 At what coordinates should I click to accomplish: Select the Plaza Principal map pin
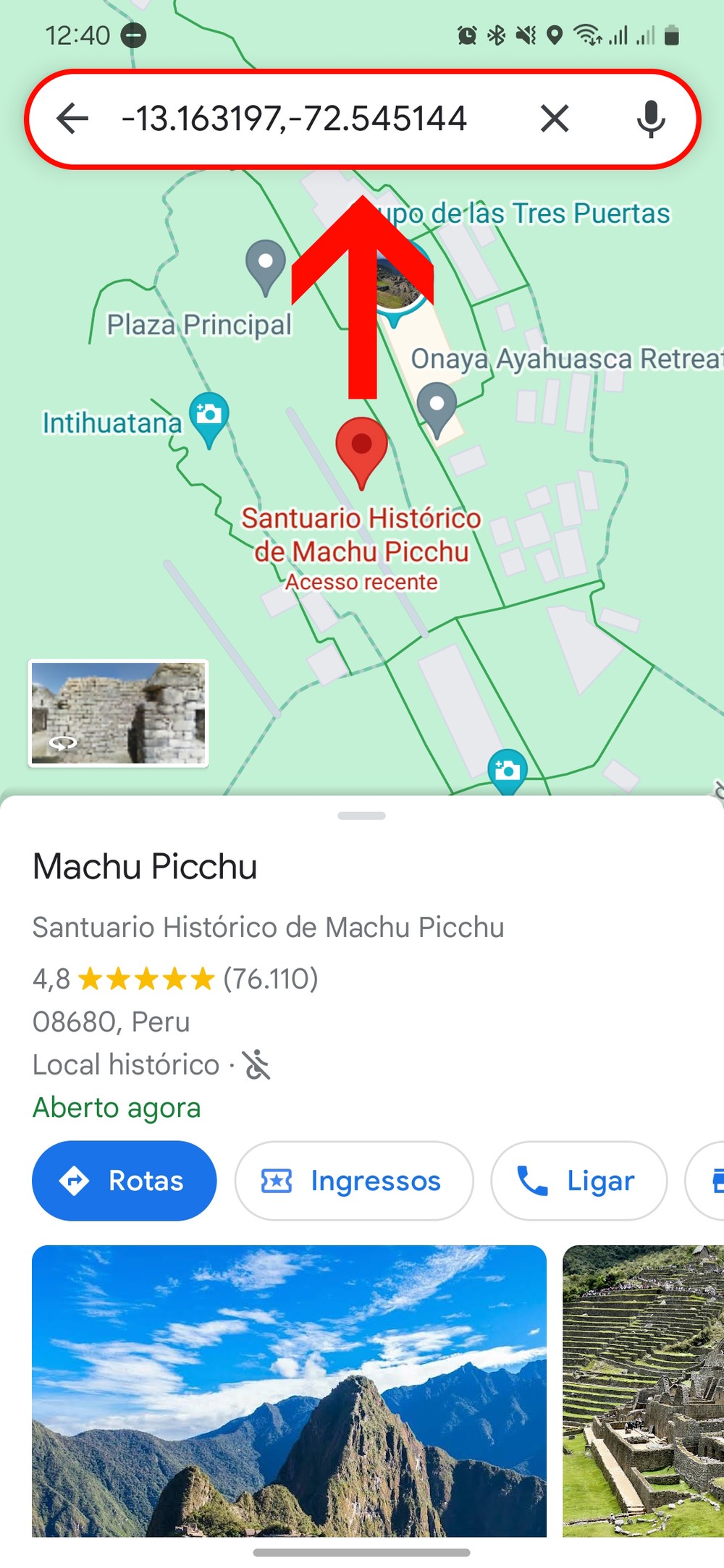click(x=266, y=265)
